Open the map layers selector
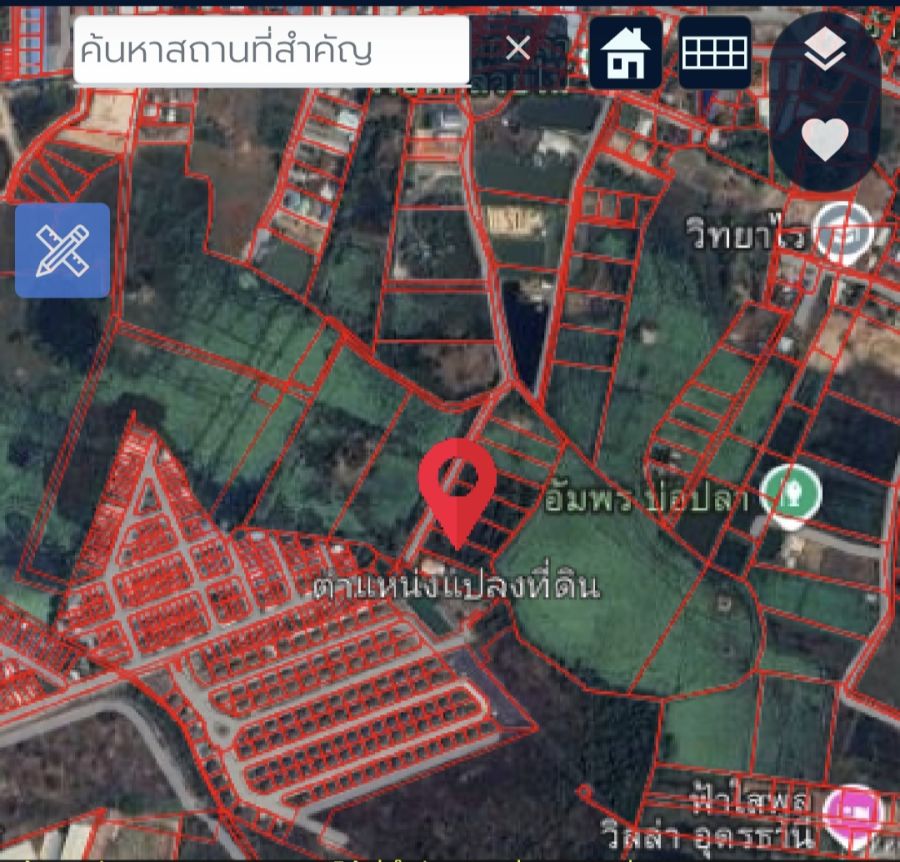The height and width of the screenshot is (862, 900). (825, 50)
